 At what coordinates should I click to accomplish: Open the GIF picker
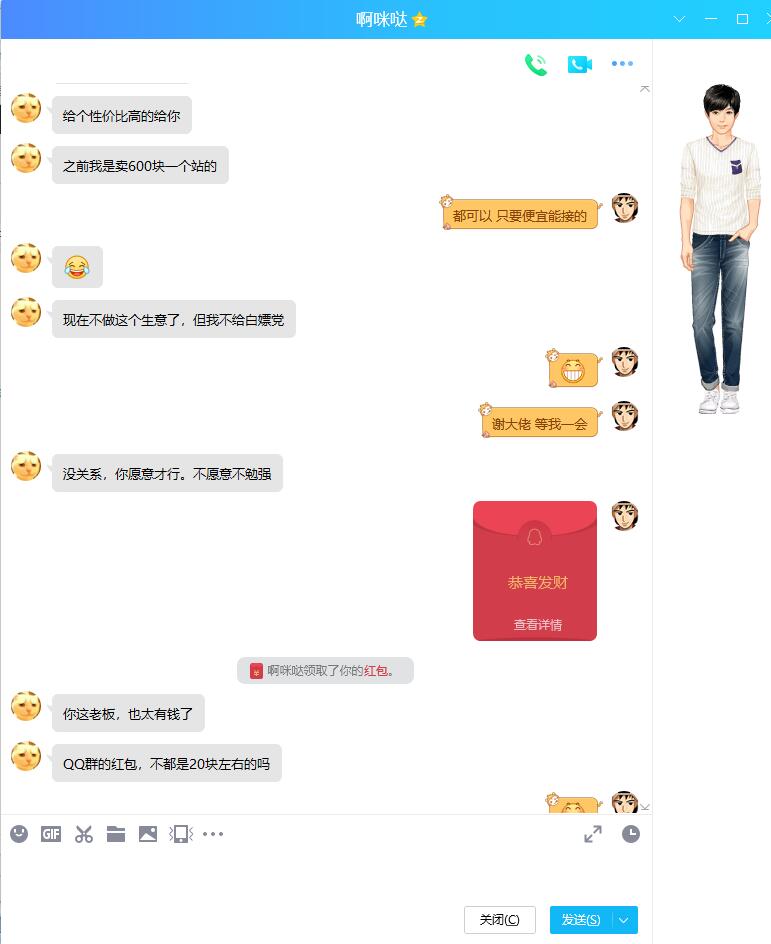click(x=51, y=834)
